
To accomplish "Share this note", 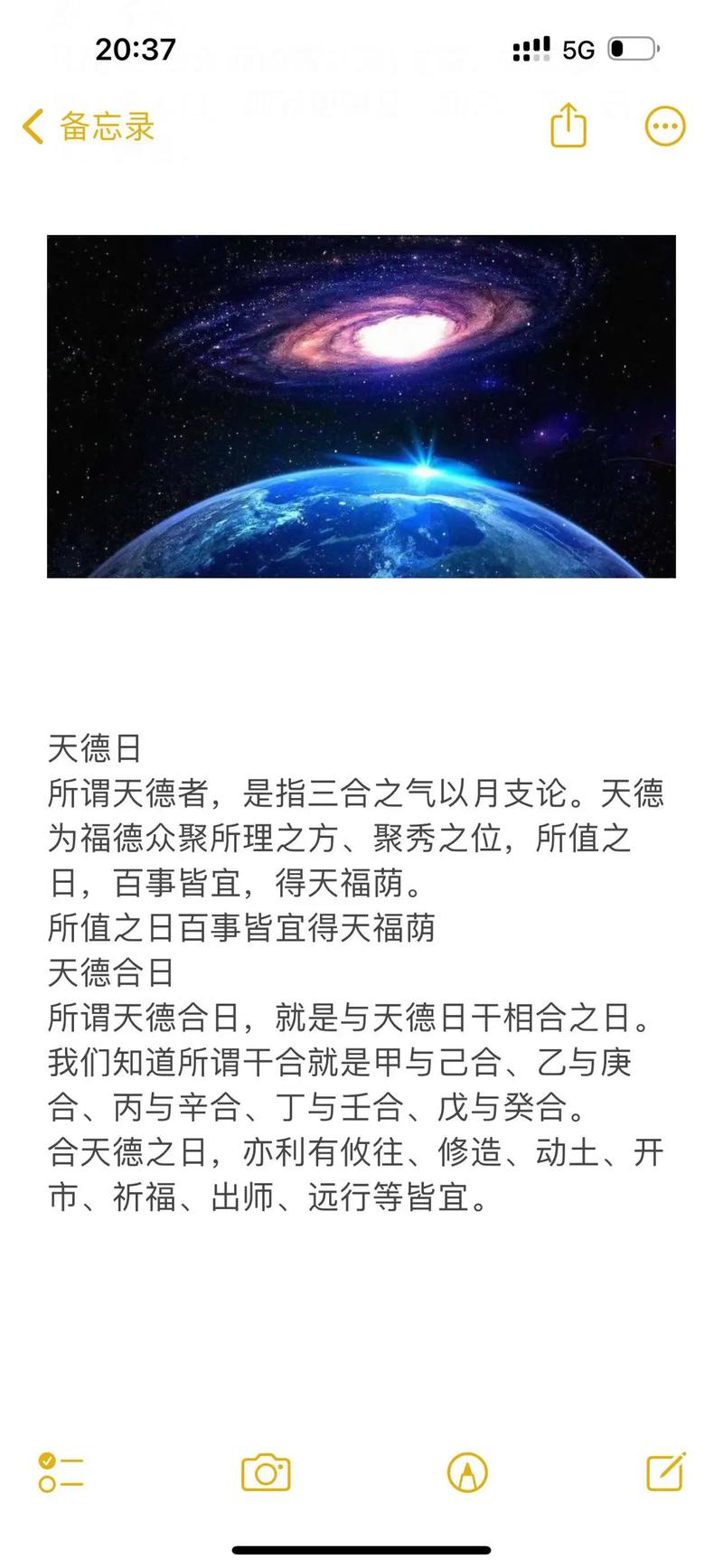I will (568, 126).
